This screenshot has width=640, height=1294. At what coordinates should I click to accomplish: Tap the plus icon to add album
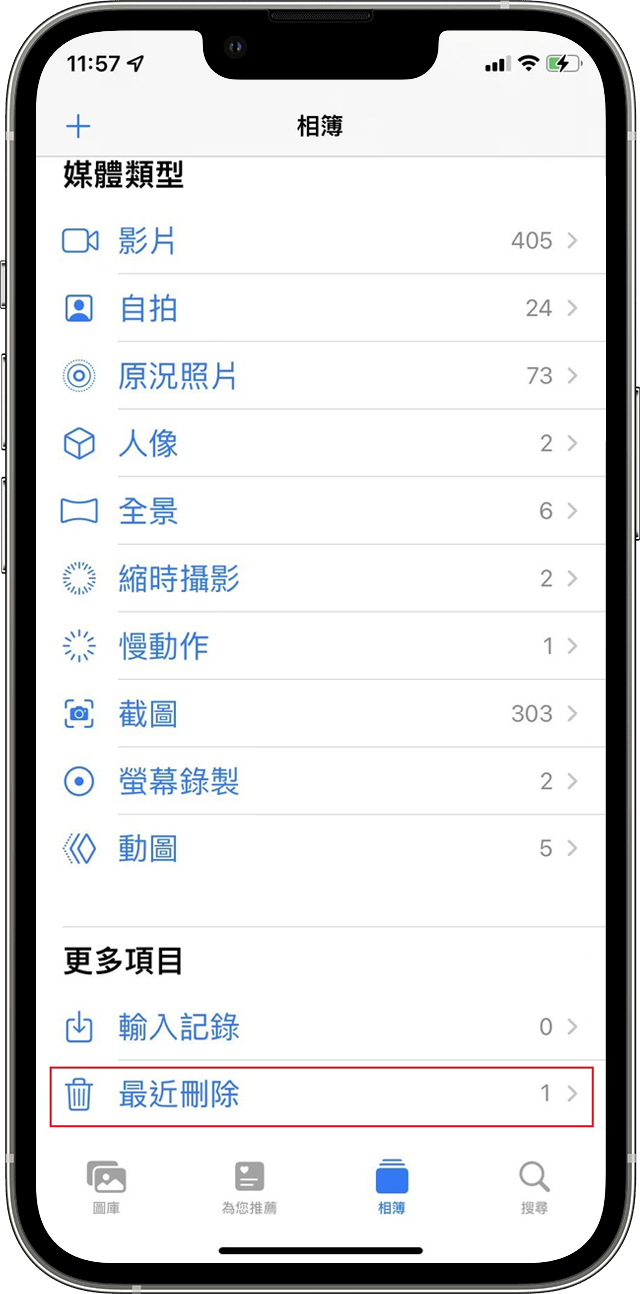78,126
